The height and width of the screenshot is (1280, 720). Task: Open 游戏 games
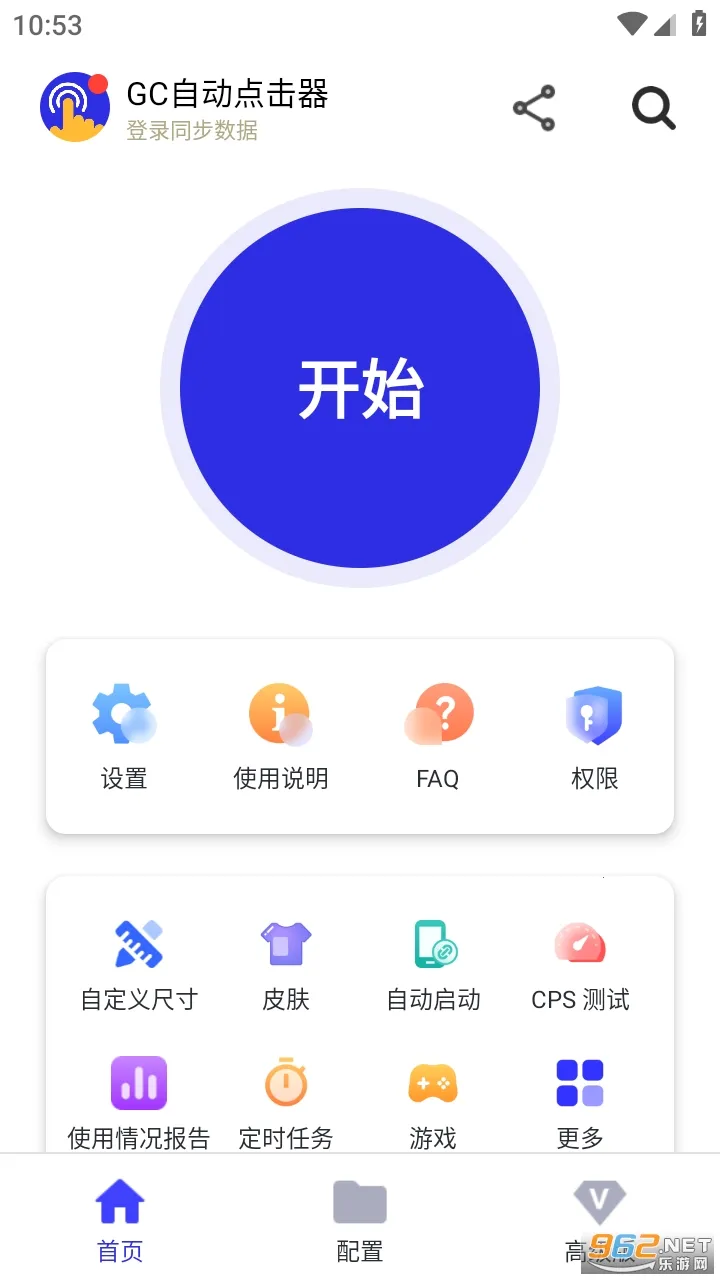pos(433,1102)
